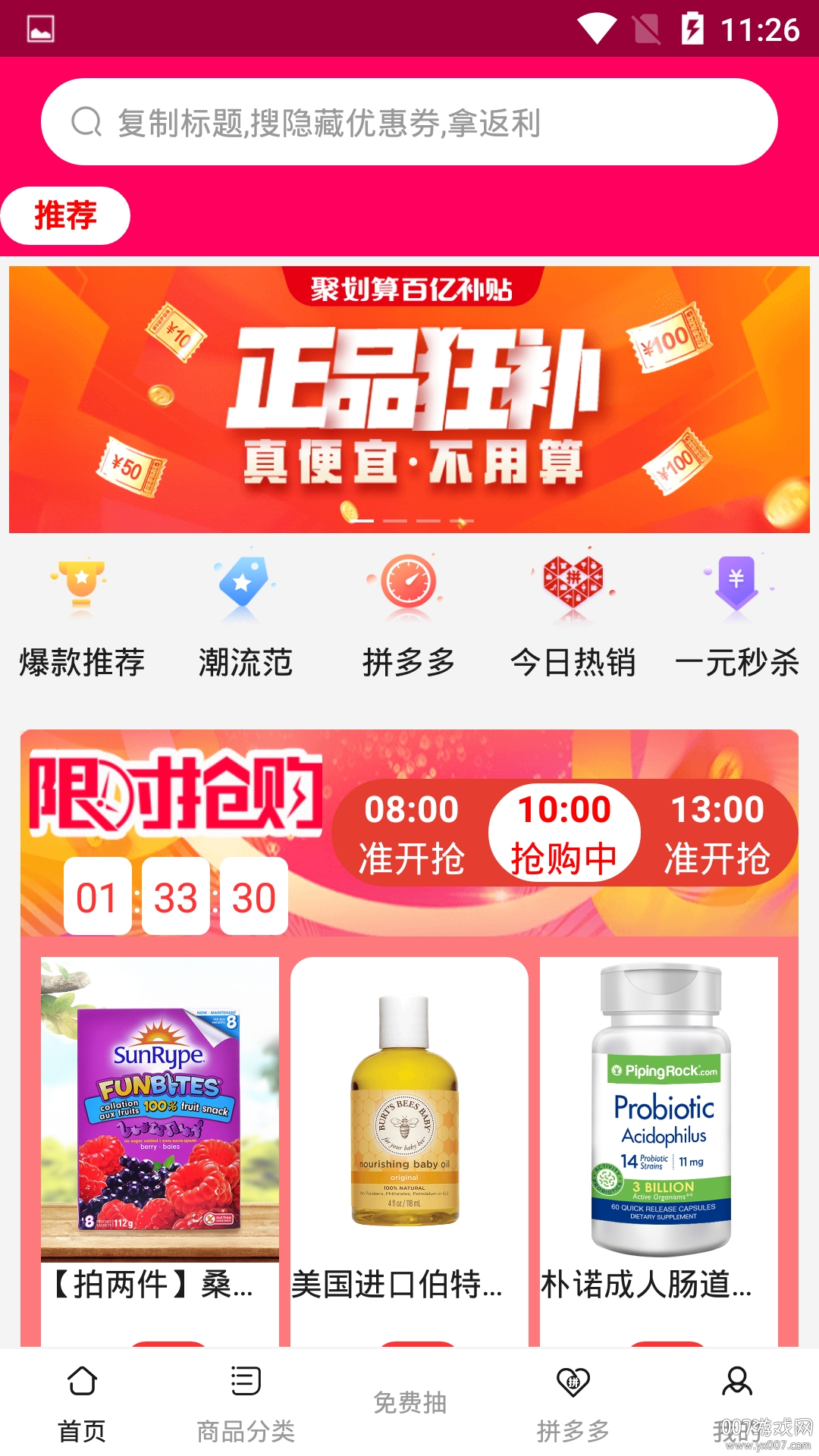Go to the 首页 home tab
The image size is (819, 1456).
click(82, 1402)
